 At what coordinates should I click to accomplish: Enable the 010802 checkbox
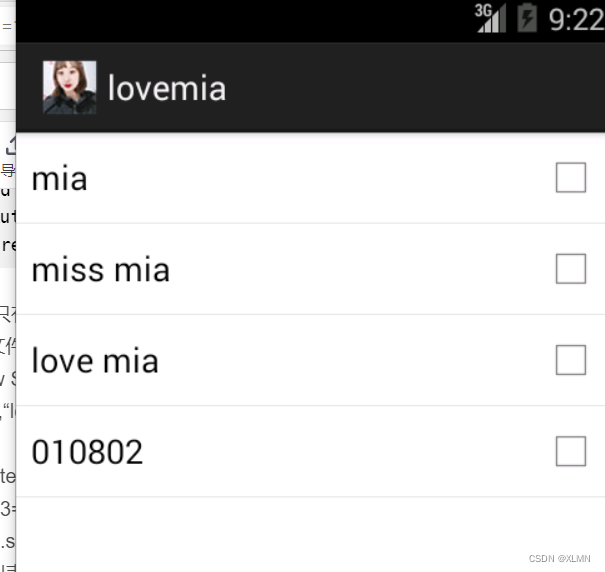[570, 452]
